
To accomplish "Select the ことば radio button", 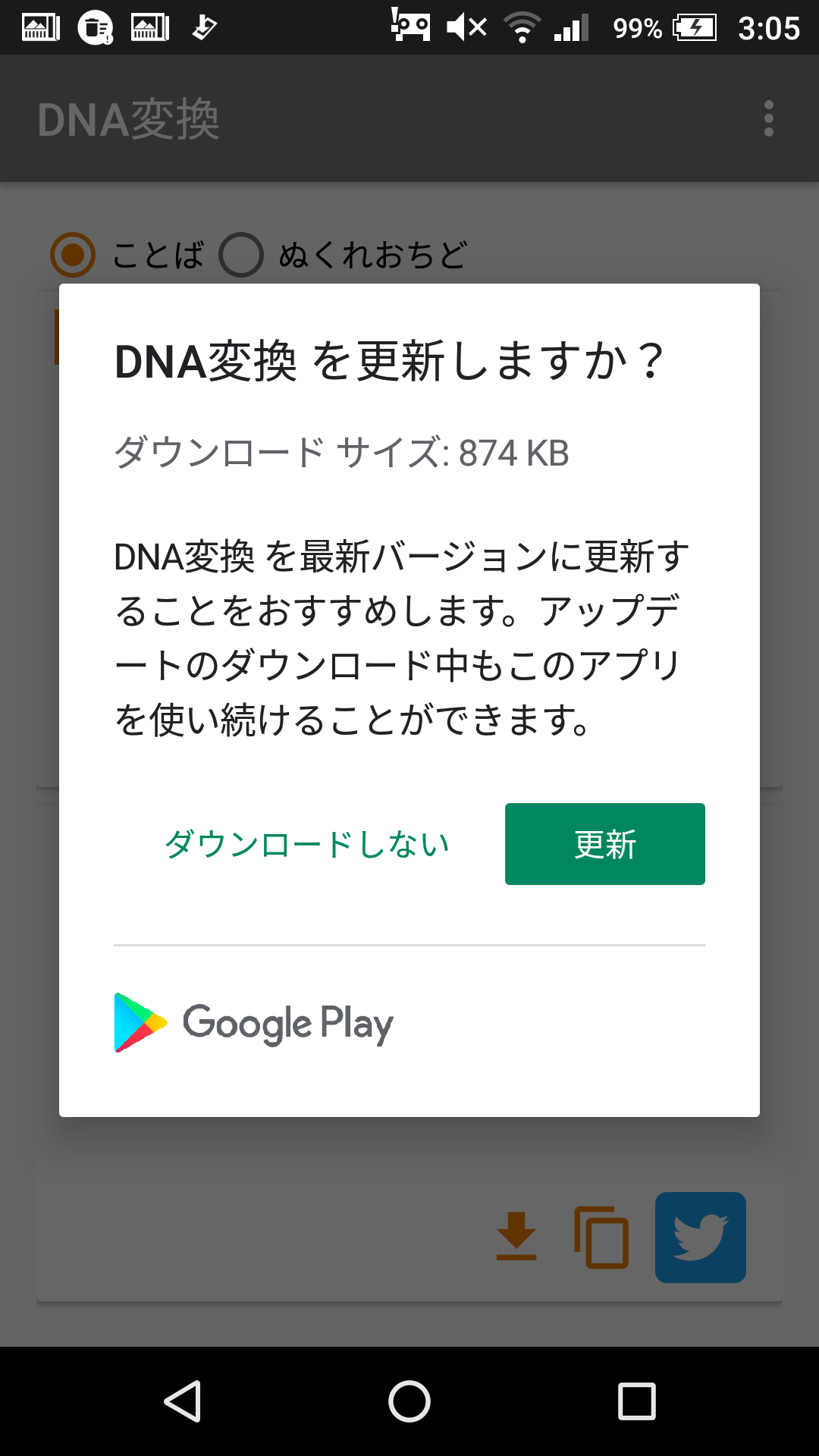I will pos(73,255).
